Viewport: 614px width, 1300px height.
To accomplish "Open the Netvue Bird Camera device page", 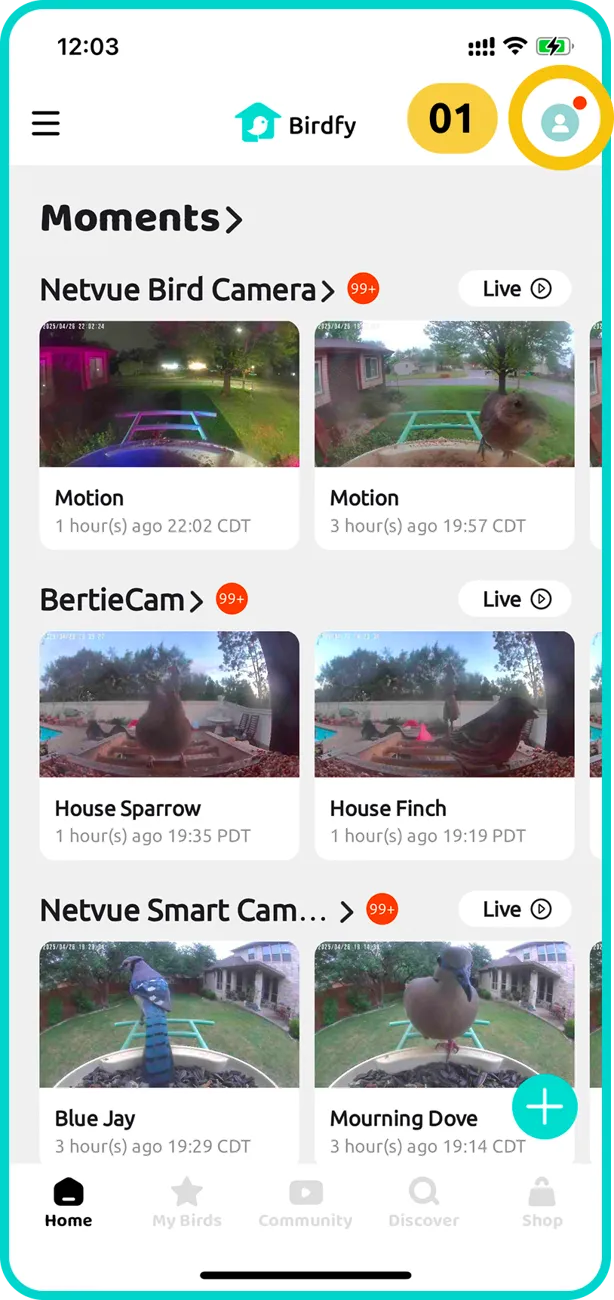I will click(187, 290).
